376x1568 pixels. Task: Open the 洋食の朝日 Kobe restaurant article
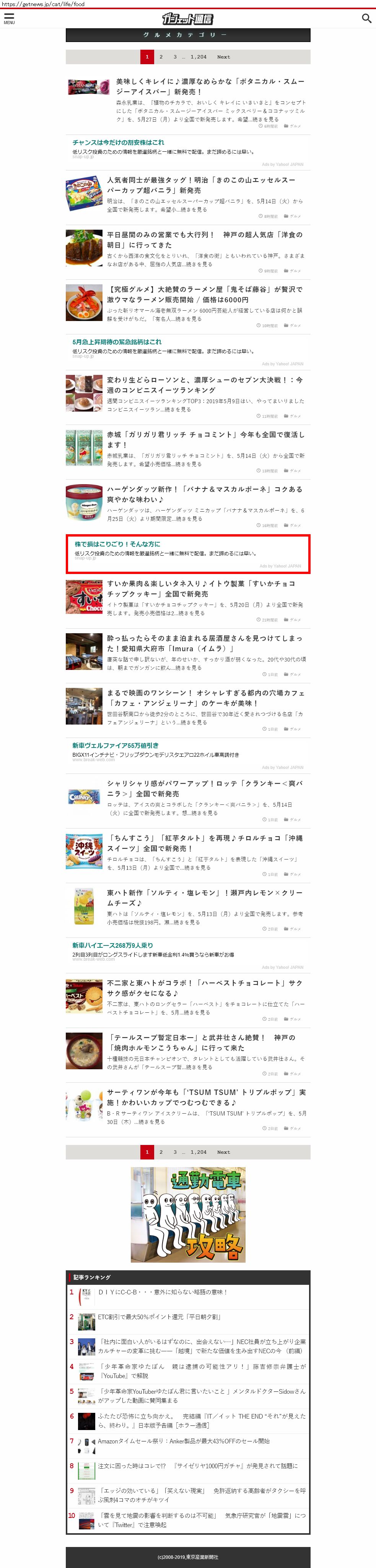(x=204, y=239)
